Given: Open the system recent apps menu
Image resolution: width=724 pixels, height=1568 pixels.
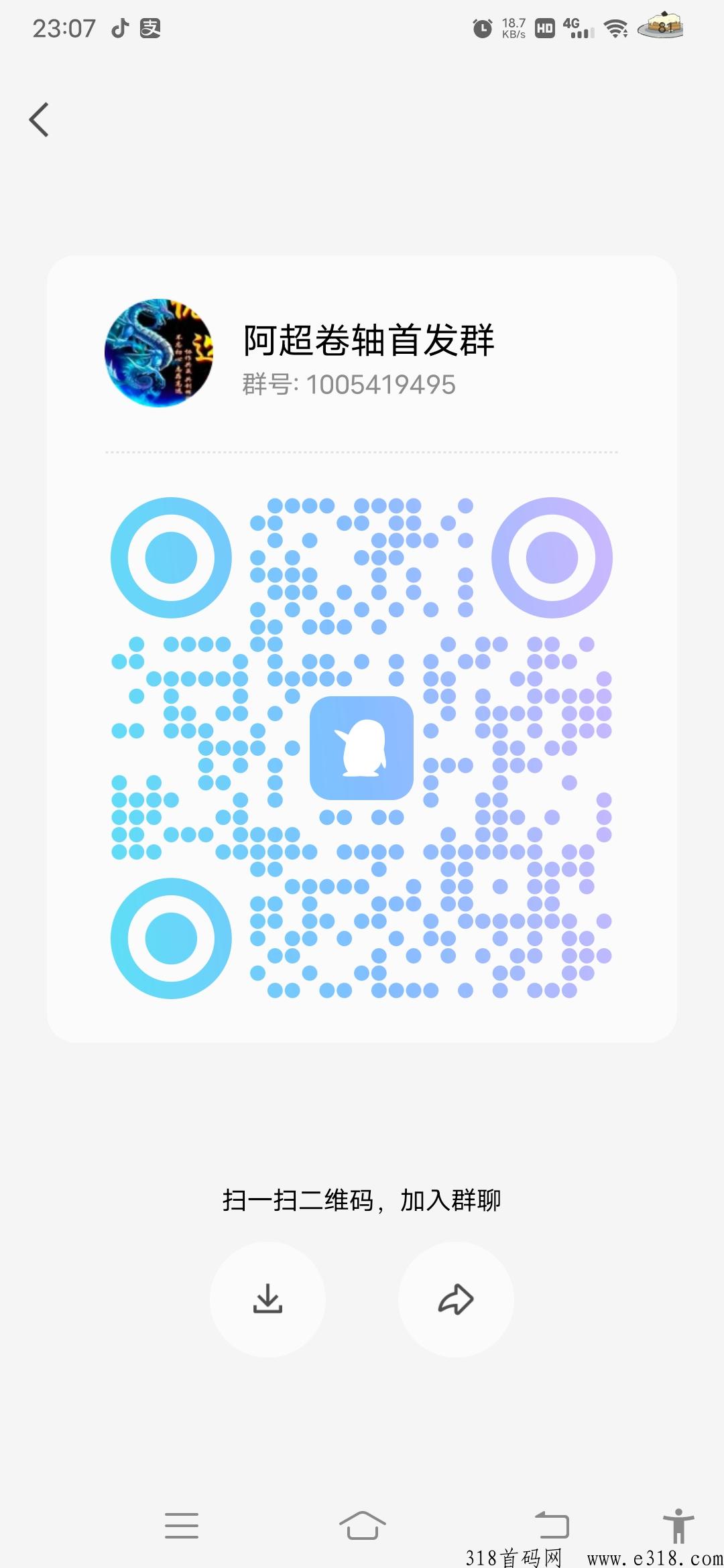Looking at the screenshot, I should point(182,1525).
